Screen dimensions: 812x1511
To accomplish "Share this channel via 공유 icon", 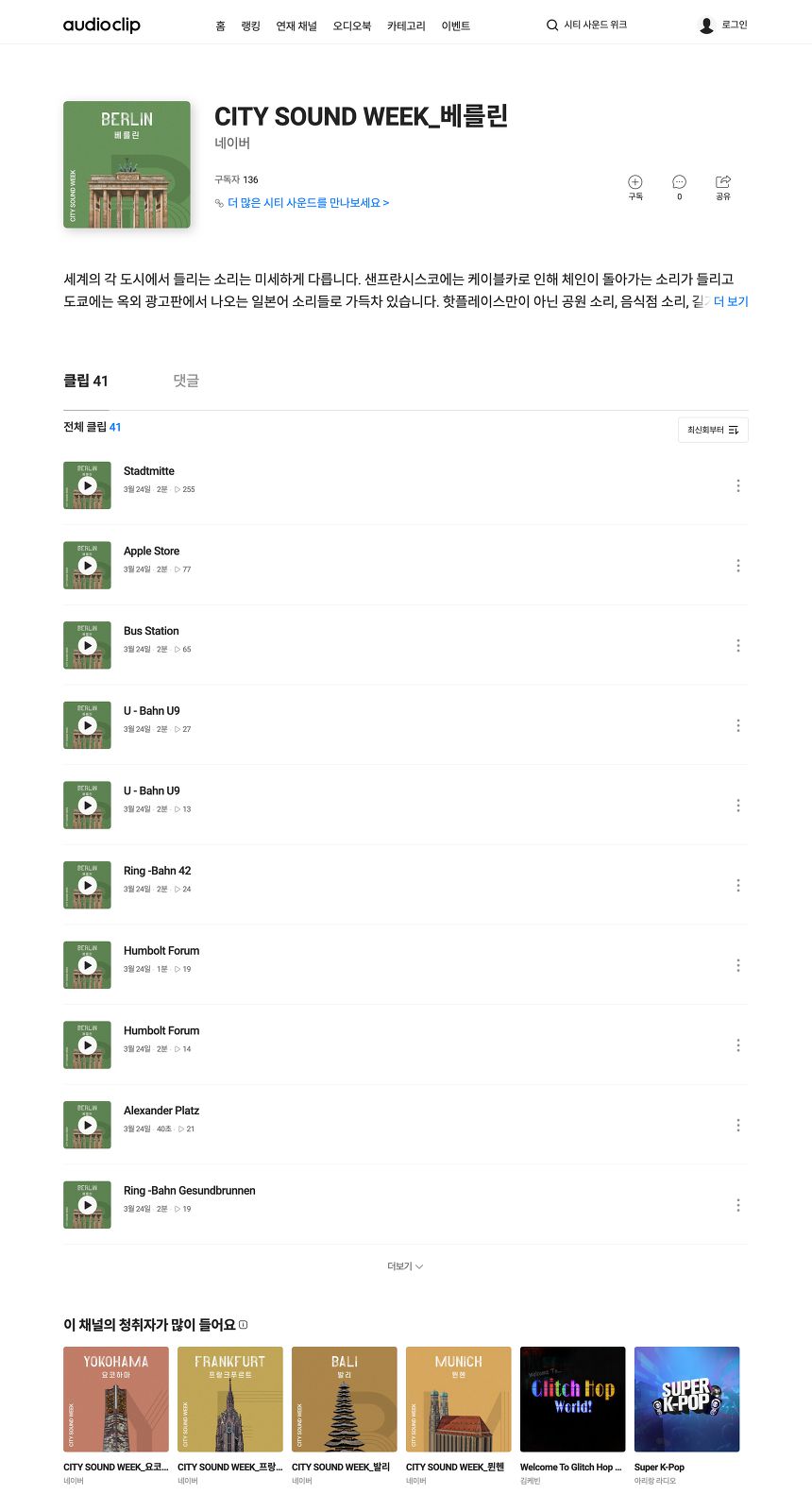I will click(723, 187).
